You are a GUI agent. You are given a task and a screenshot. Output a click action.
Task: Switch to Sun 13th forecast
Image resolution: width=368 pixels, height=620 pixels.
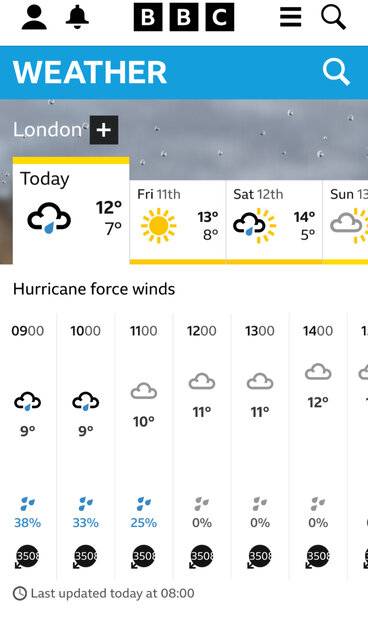point(345,222)
